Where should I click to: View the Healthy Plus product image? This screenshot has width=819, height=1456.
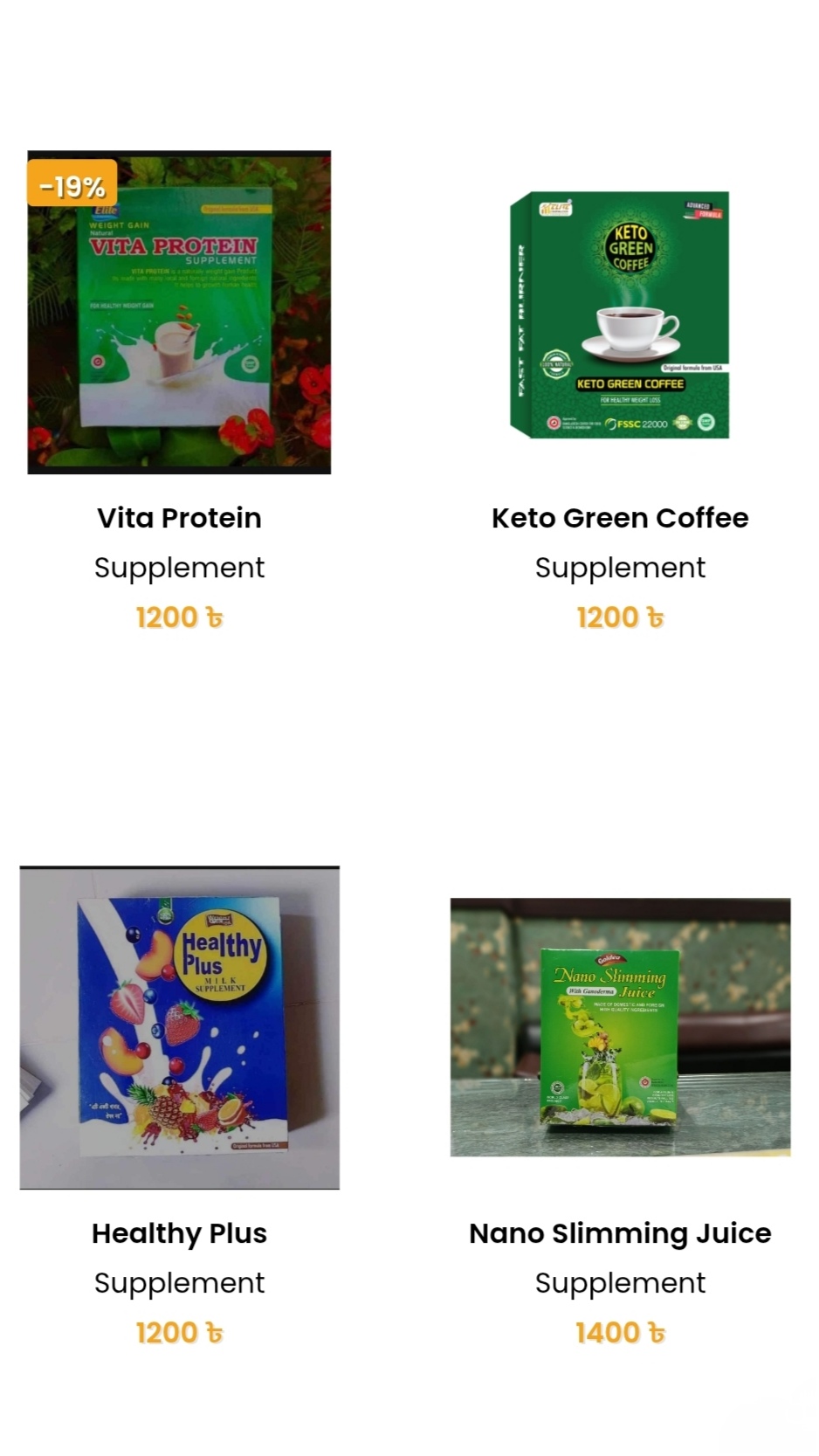click(x=179, y=1027)
